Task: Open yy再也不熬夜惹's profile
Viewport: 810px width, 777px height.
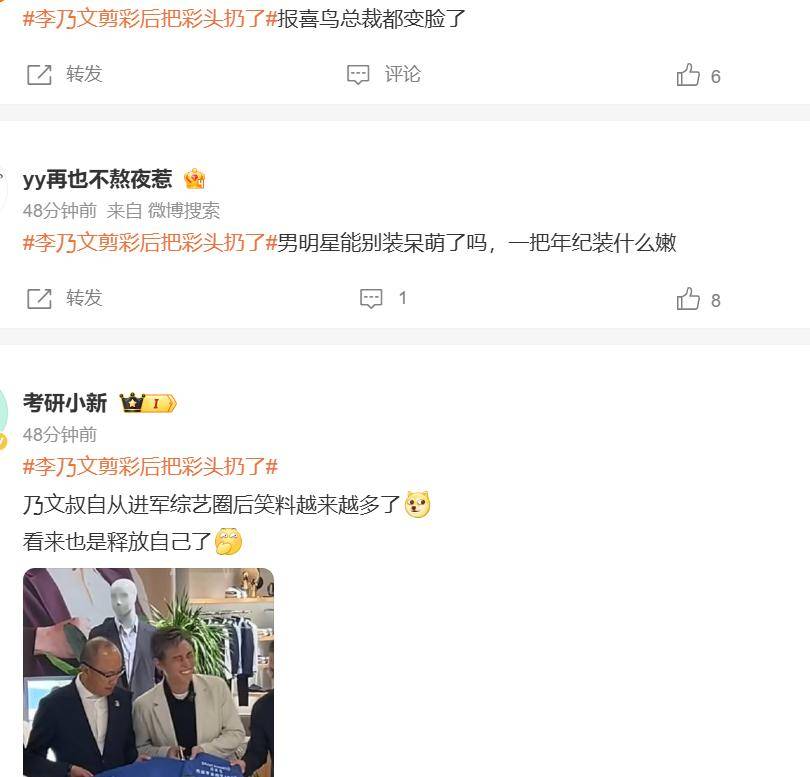Action: pos(97,179)
